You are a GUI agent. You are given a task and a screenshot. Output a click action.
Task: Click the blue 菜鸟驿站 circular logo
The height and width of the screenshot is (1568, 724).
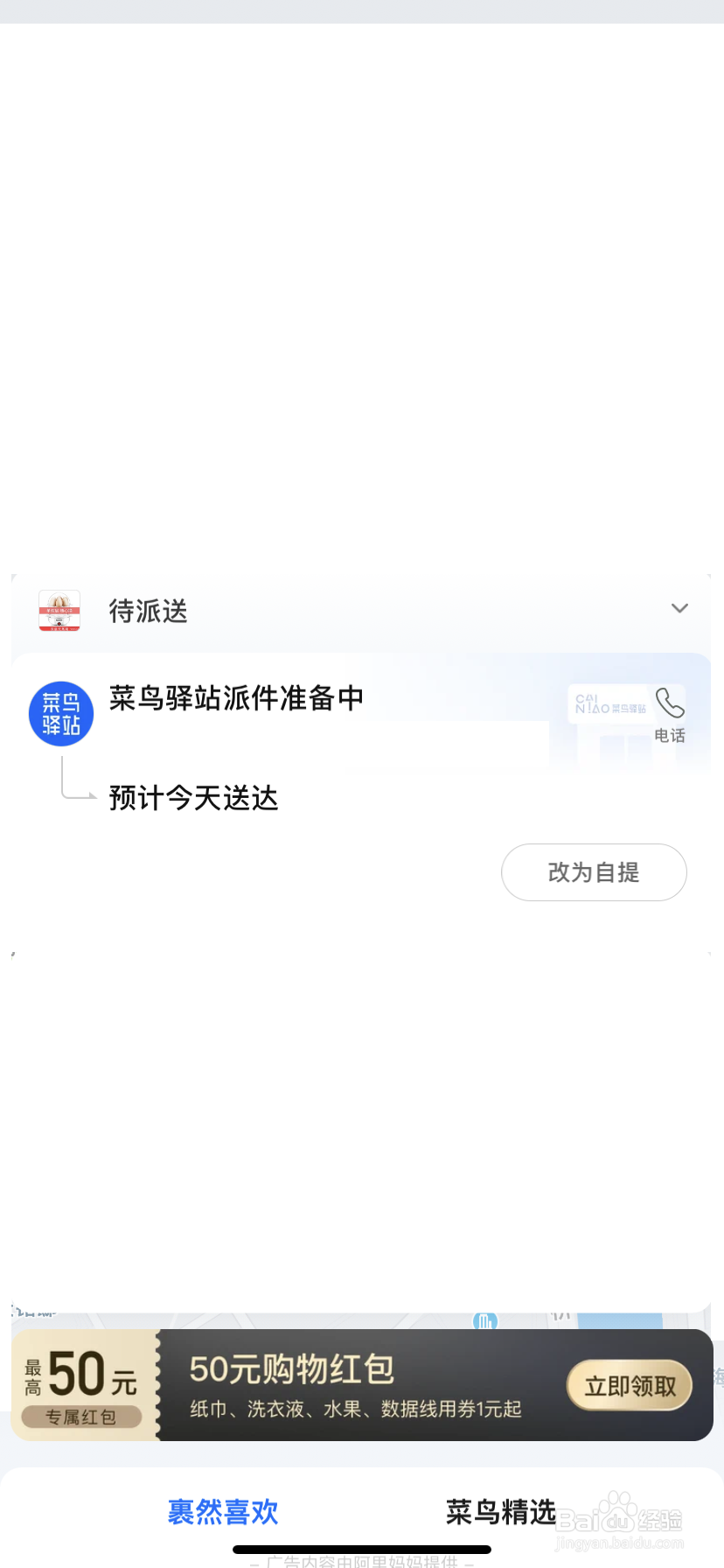point(60,714)
